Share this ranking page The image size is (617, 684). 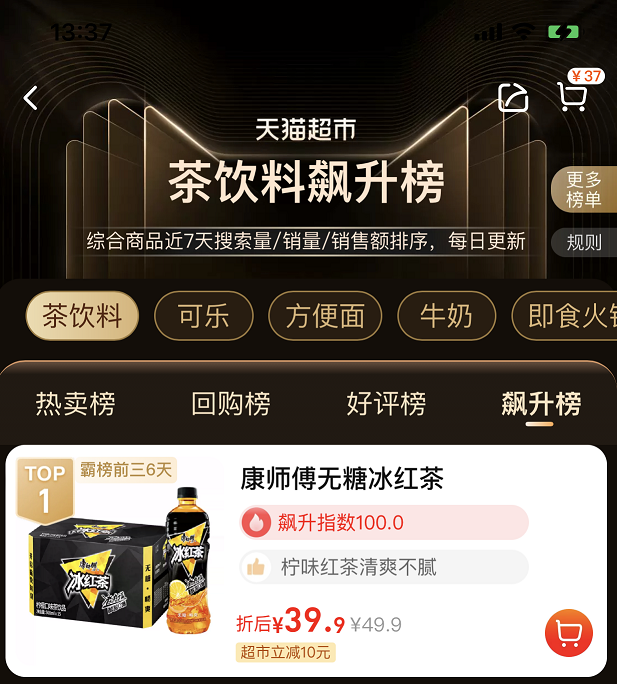click(513, 98)
